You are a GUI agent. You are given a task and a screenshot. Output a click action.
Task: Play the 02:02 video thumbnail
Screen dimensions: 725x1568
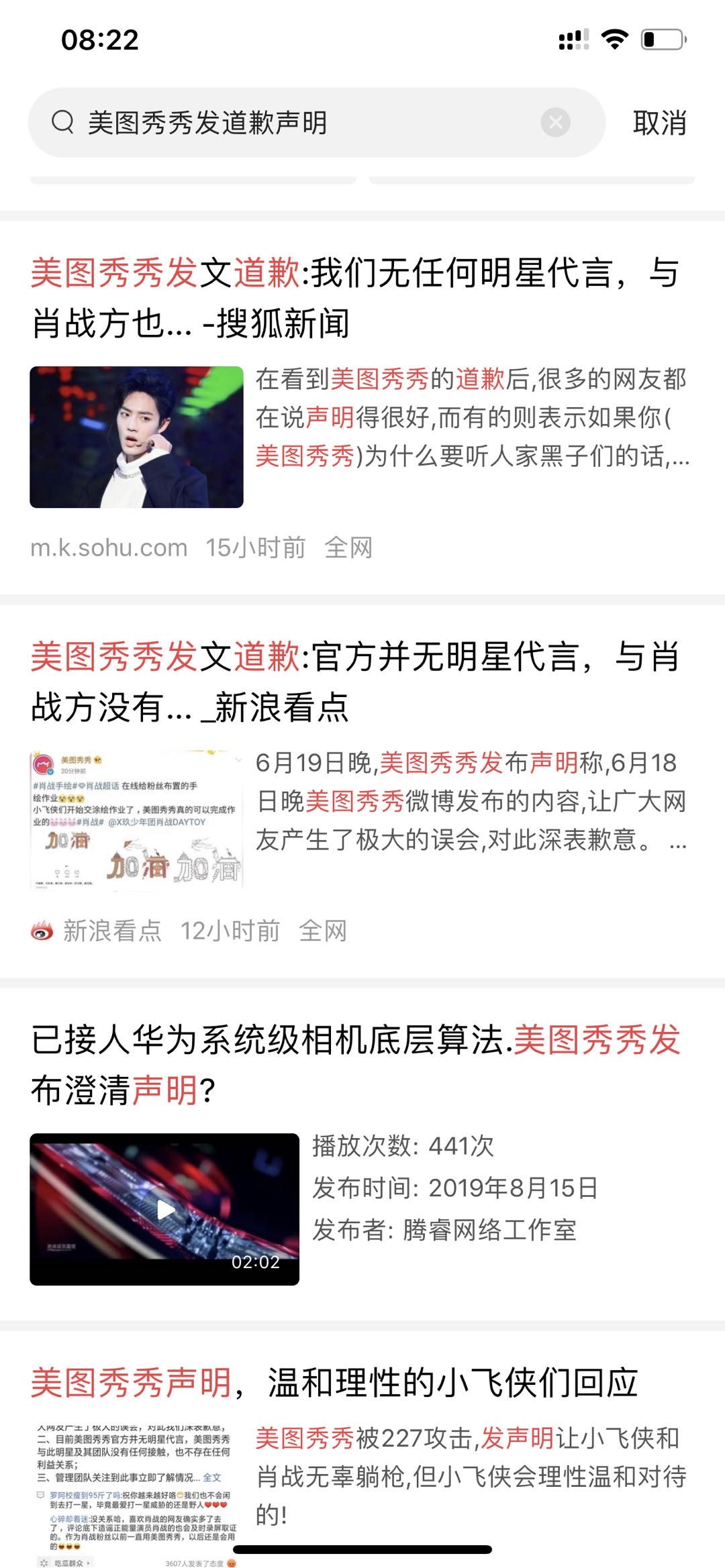coord(164,1209)
